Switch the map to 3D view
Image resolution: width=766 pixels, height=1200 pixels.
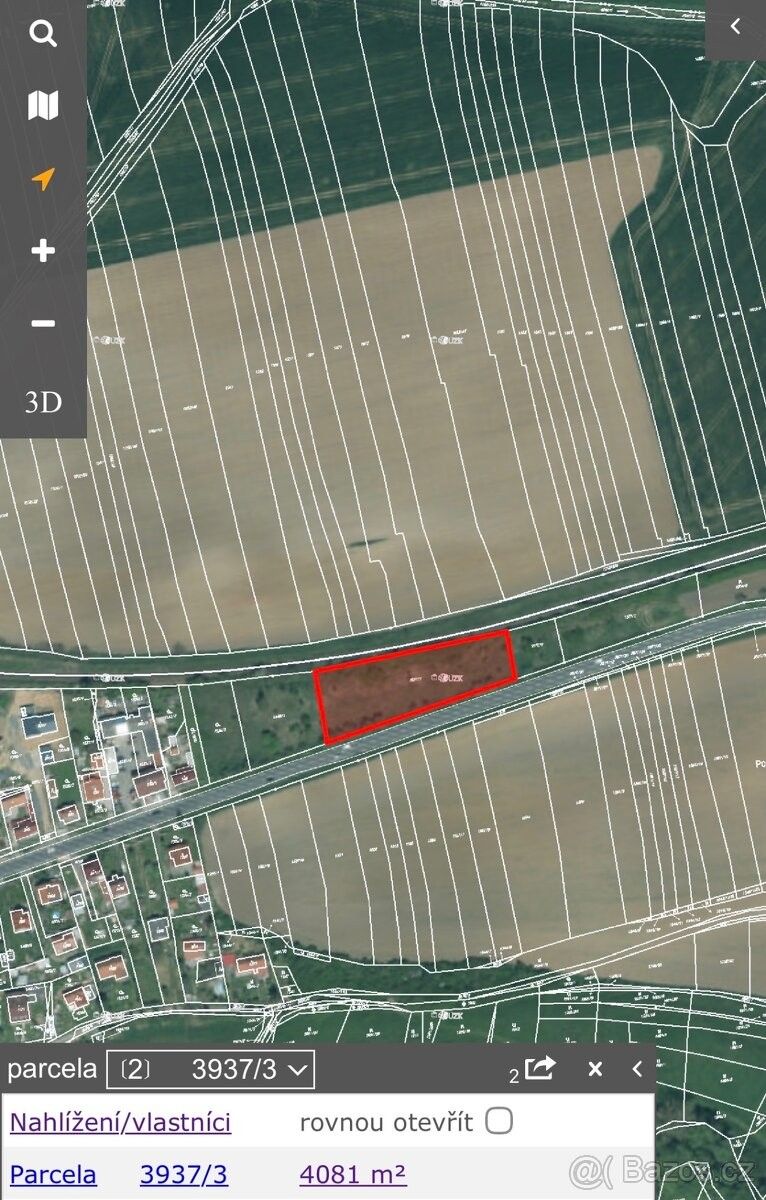tap(42, 402)
